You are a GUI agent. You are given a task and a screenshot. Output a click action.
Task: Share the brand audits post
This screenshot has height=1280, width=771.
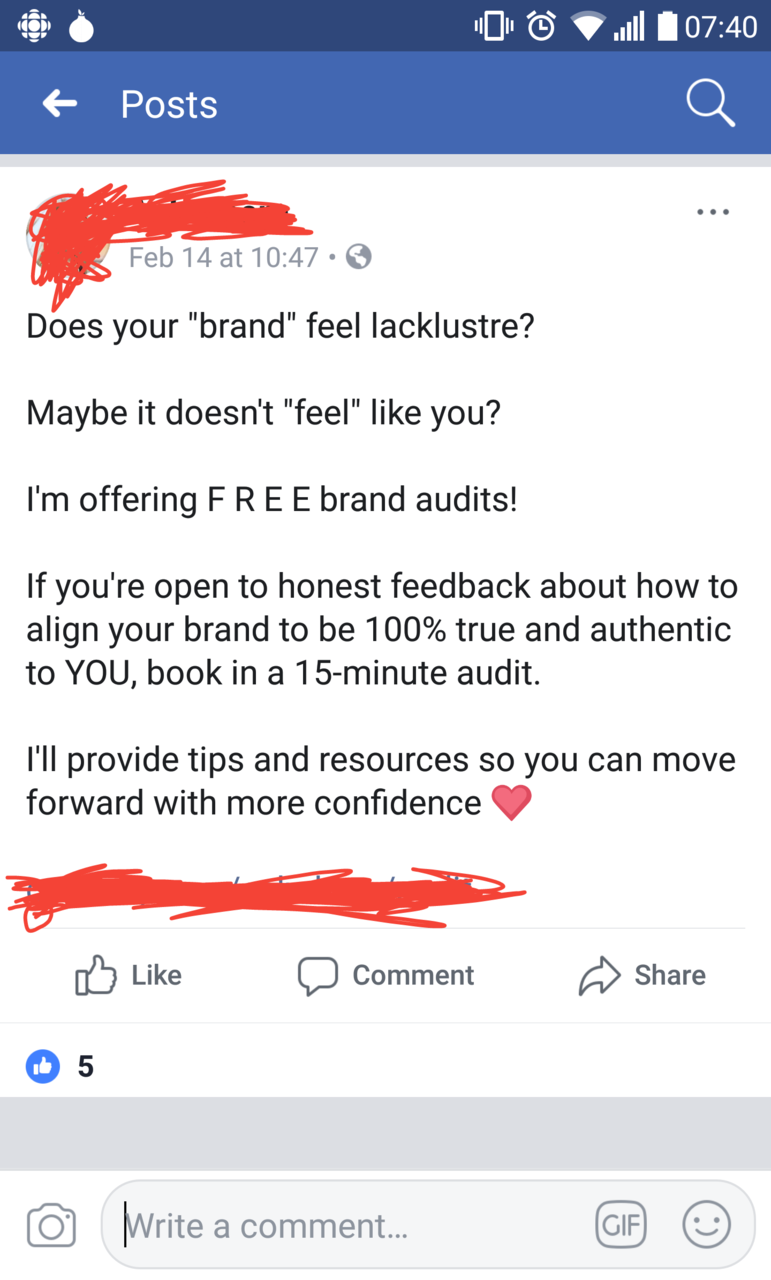click(642, 975)
